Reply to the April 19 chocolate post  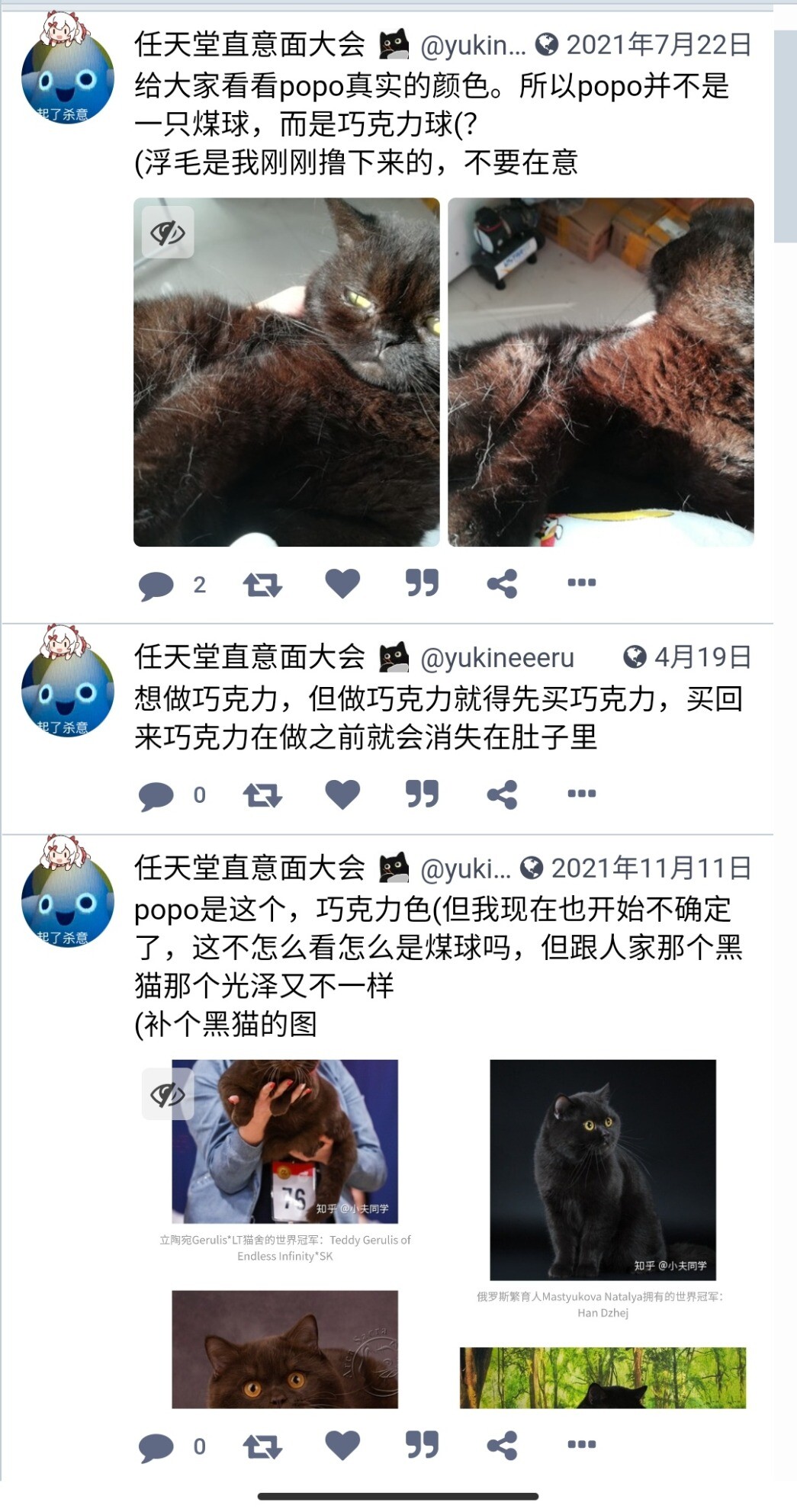(156, 795)
